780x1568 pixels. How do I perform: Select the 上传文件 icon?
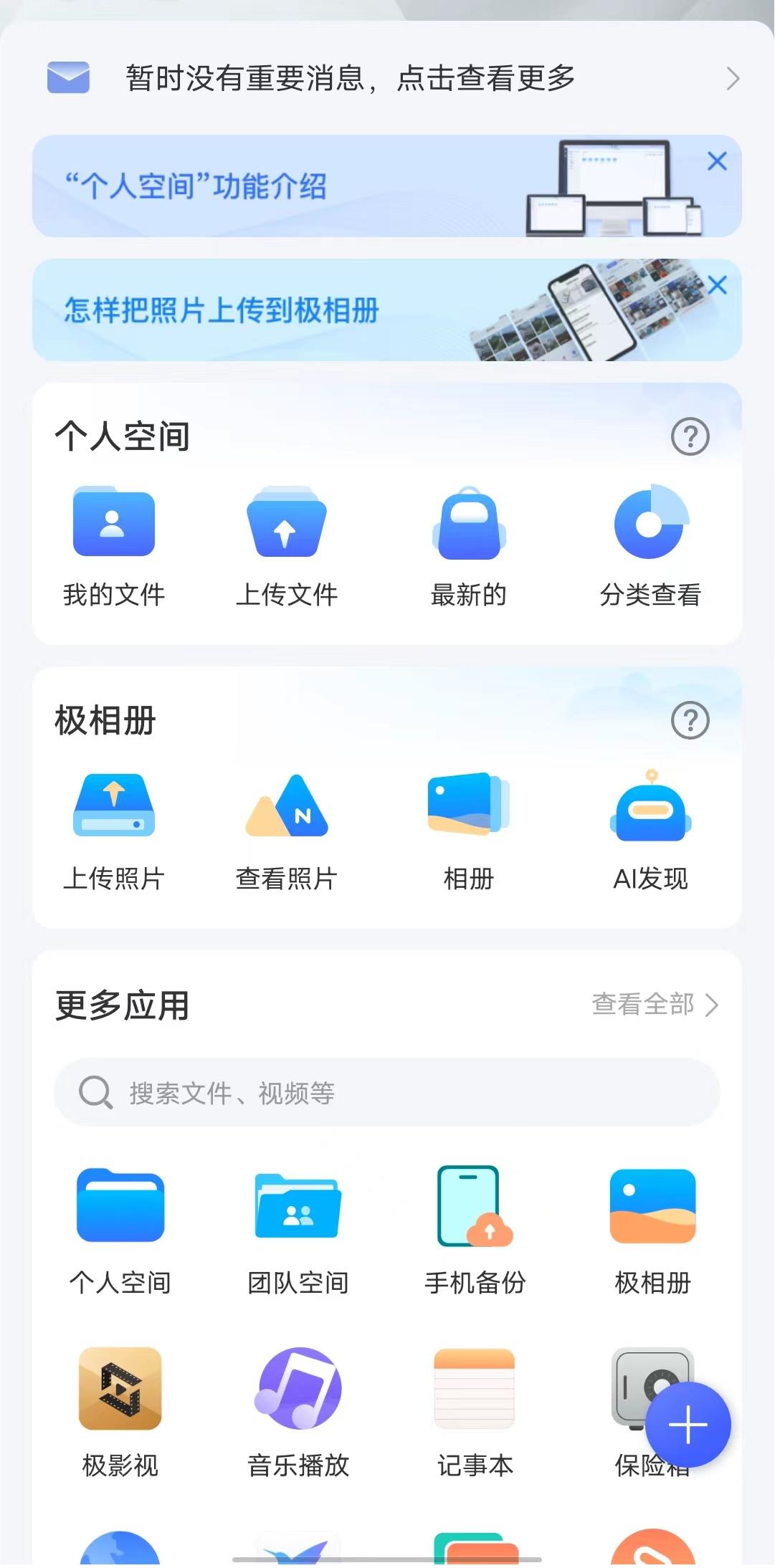(287, 545)
